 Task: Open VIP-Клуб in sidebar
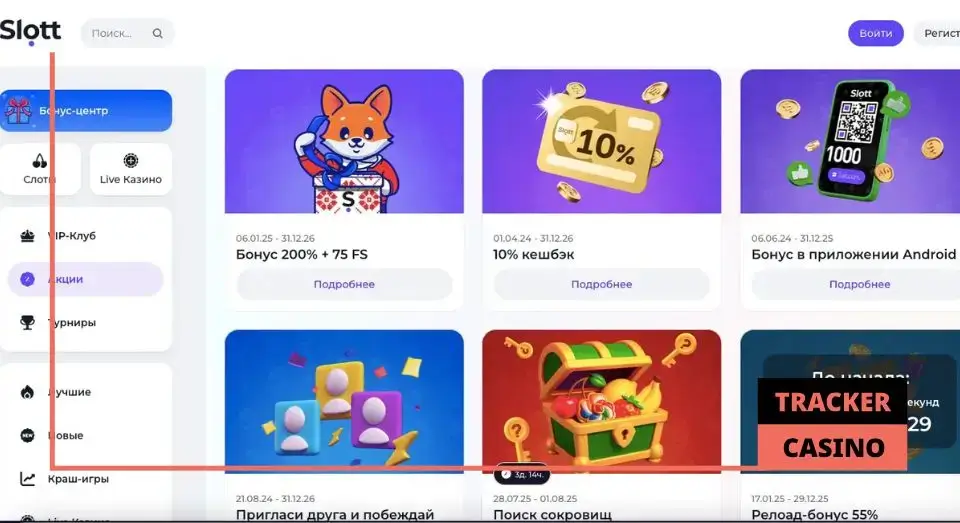pos(84,236)
